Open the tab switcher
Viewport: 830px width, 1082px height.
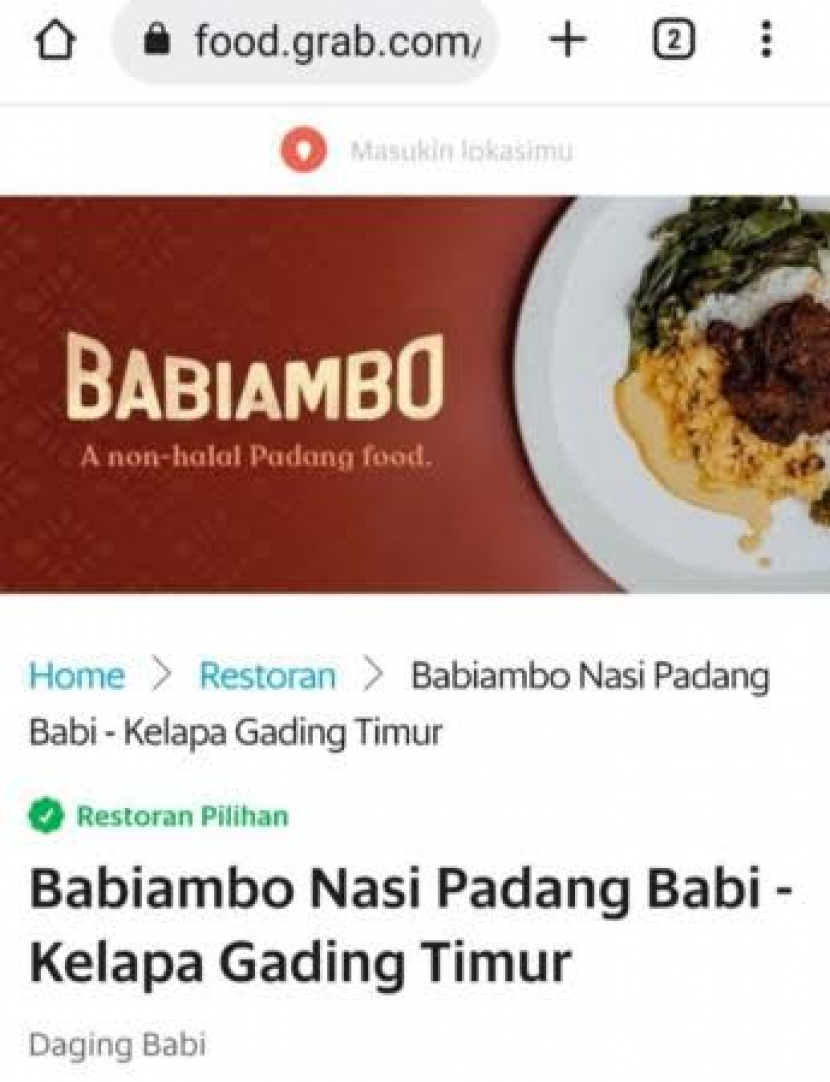tap(673, 41)
